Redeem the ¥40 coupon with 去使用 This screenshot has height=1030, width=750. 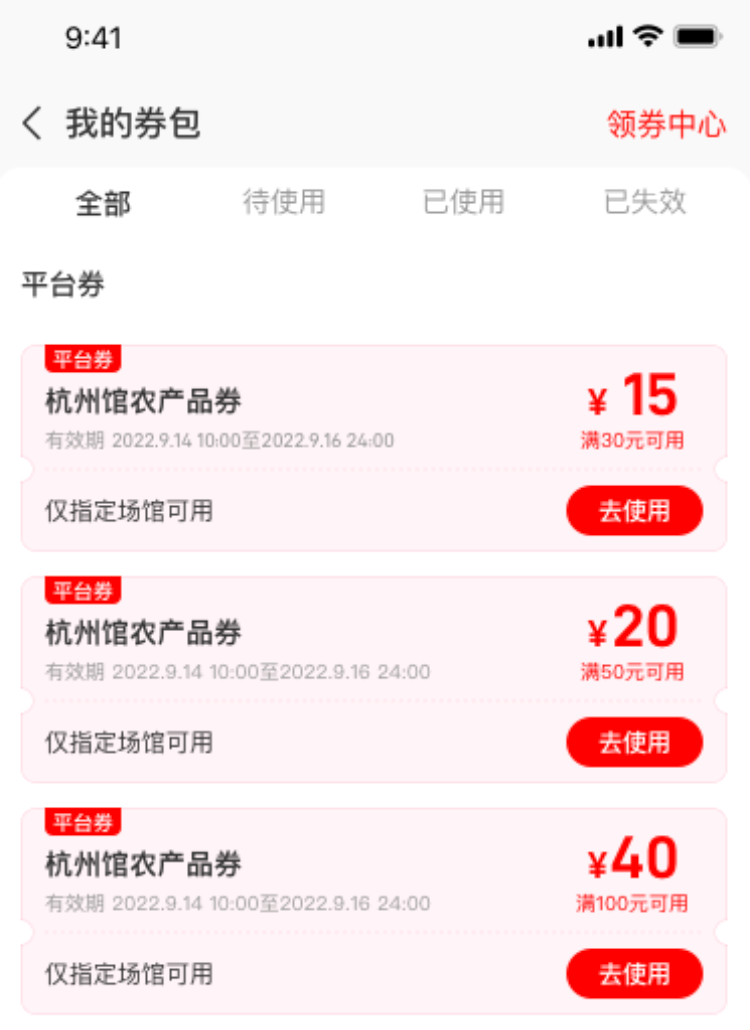click(634, 974)
